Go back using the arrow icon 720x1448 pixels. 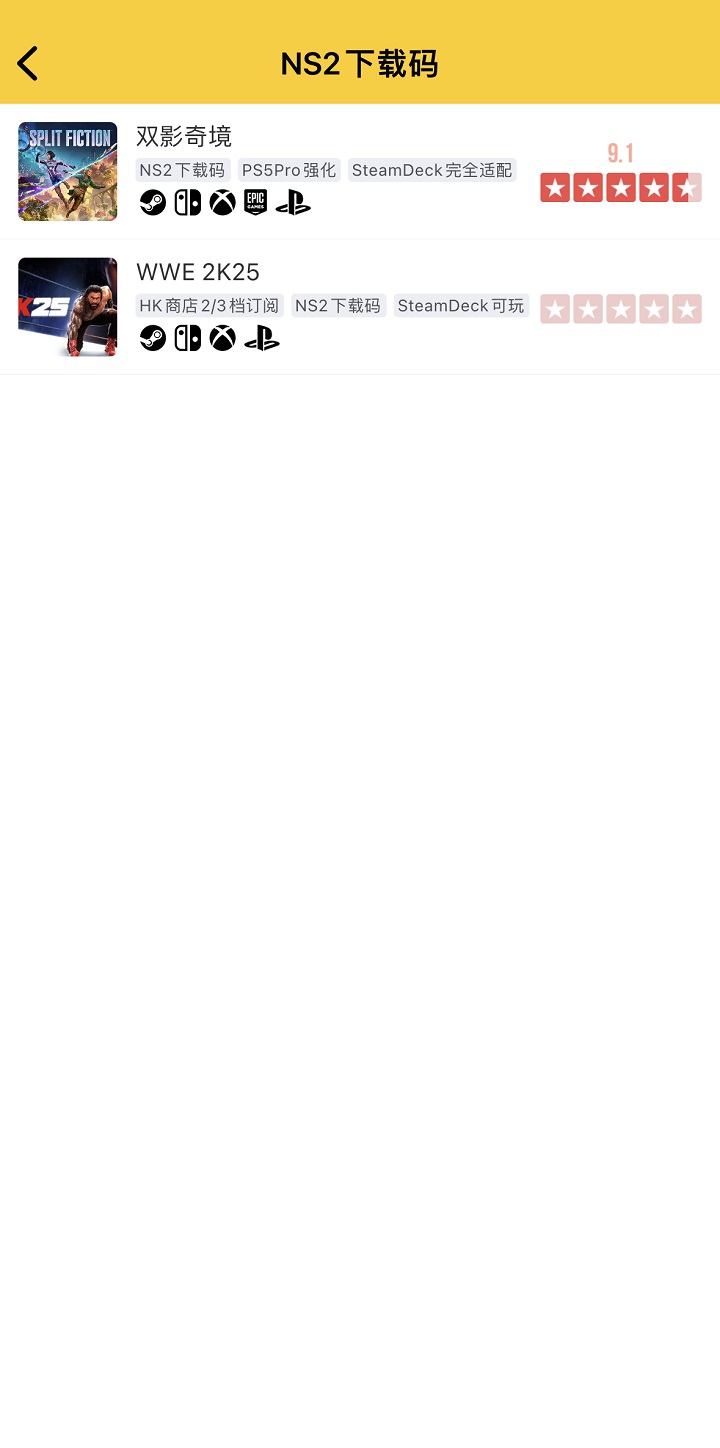pos(28,63)
